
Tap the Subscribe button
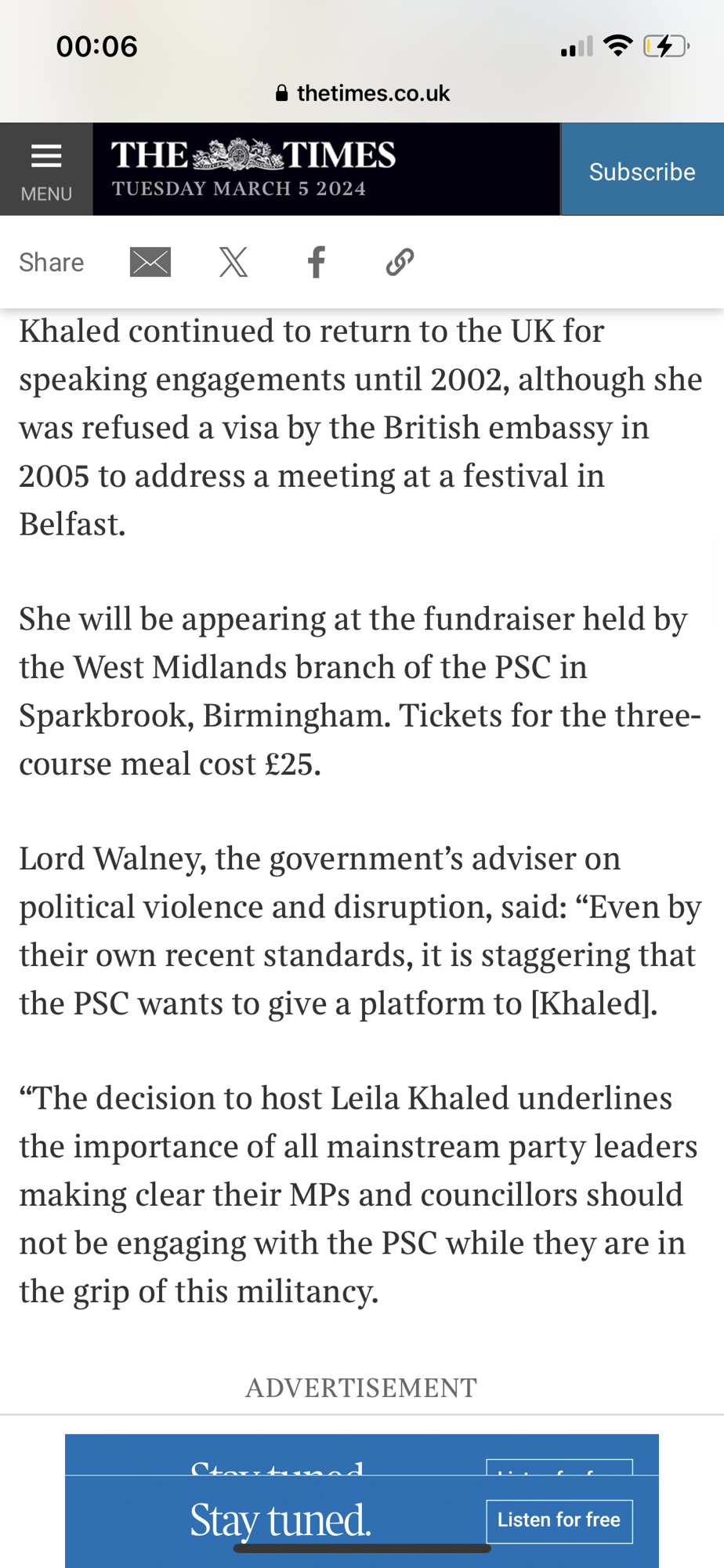coord(642,171)
